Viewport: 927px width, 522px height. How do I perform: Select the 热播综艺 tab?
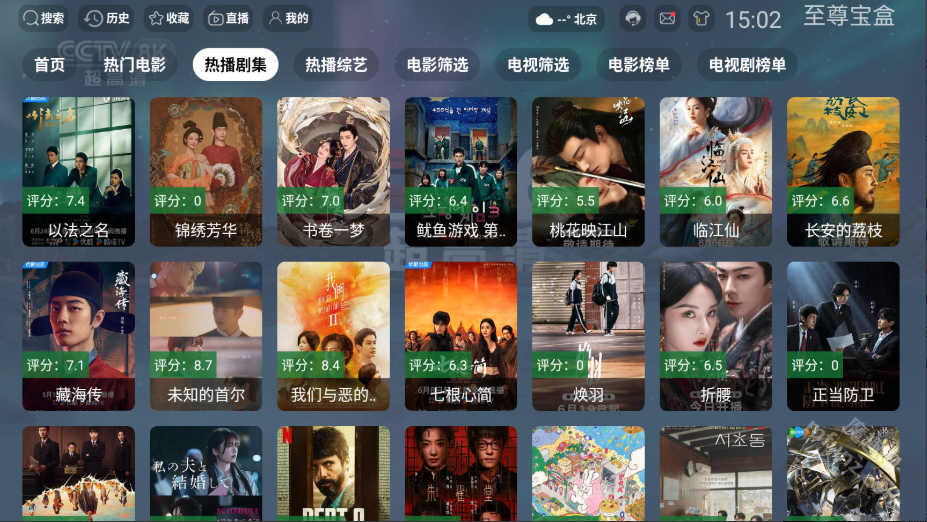tap(336, 65)
